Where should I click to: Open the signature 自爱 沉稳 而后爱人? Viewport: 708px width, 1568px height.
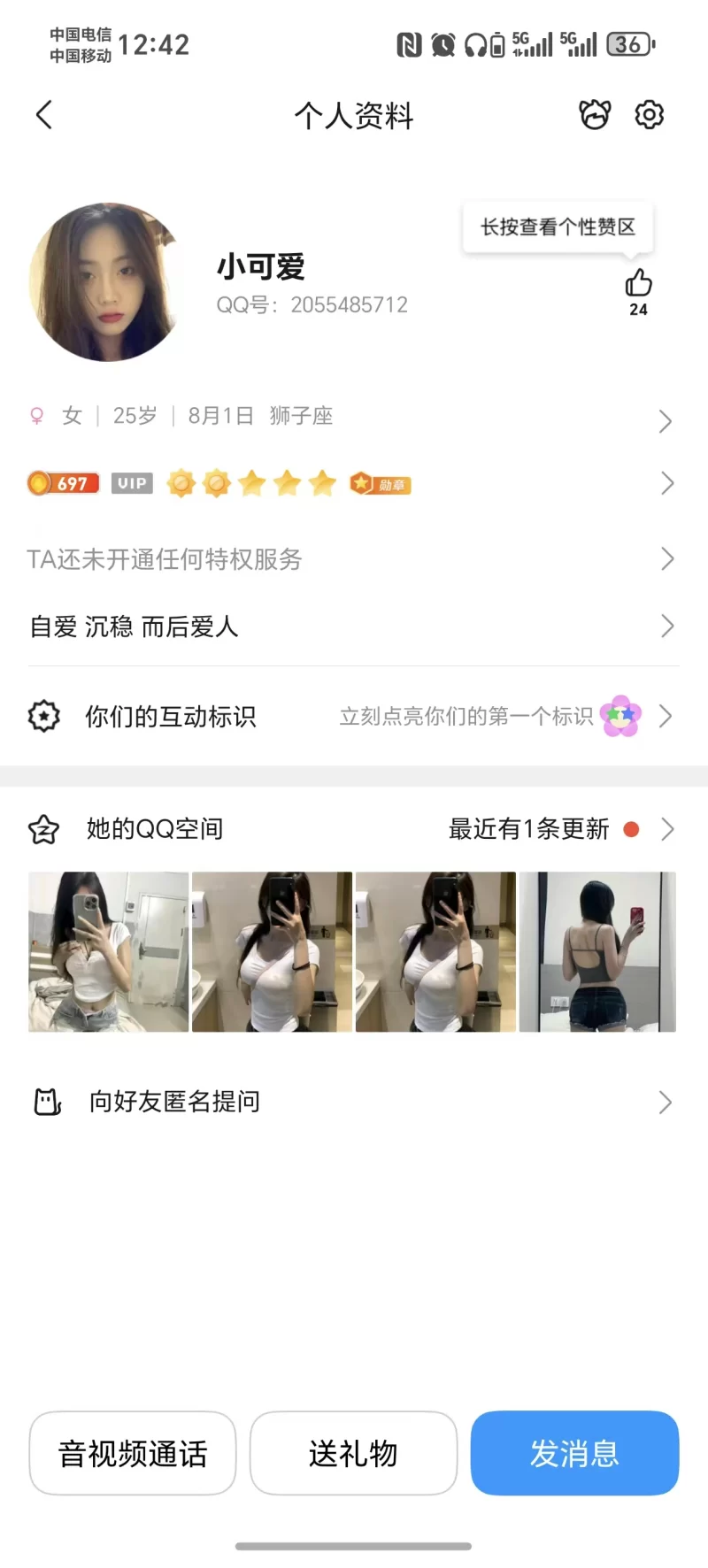point(354,626)
